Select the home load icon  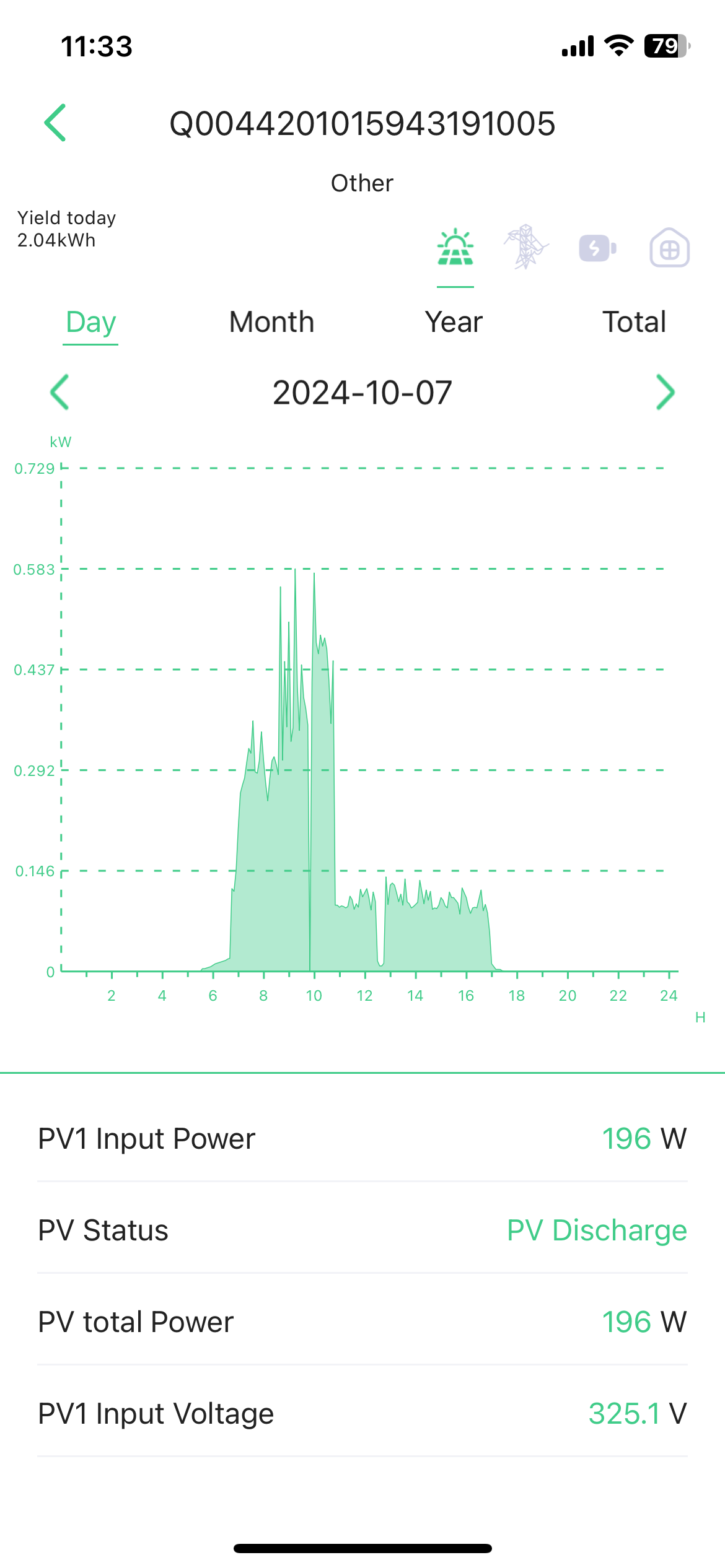coord(669,248)
